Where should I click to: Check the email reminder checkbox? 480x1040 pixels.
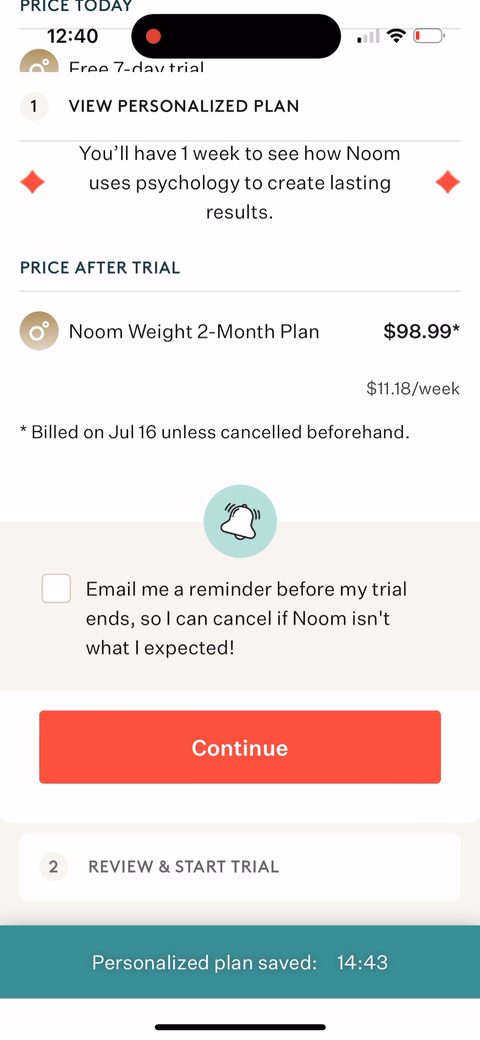coord(56,588)
